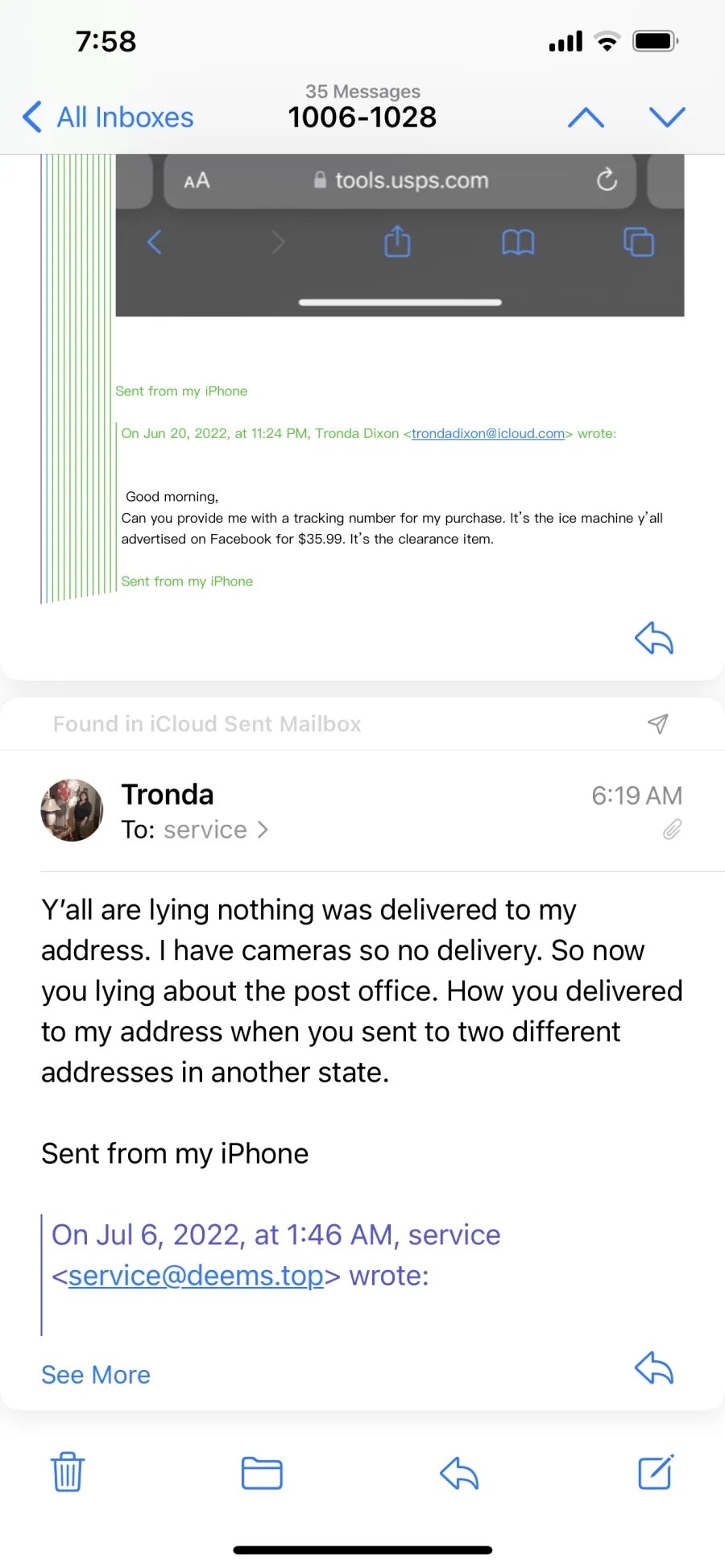The width and height of the screenshot is (725, 1568).
Task: Reply to Tronda's 6:19 AM message
Action: tap(654, 1368)
